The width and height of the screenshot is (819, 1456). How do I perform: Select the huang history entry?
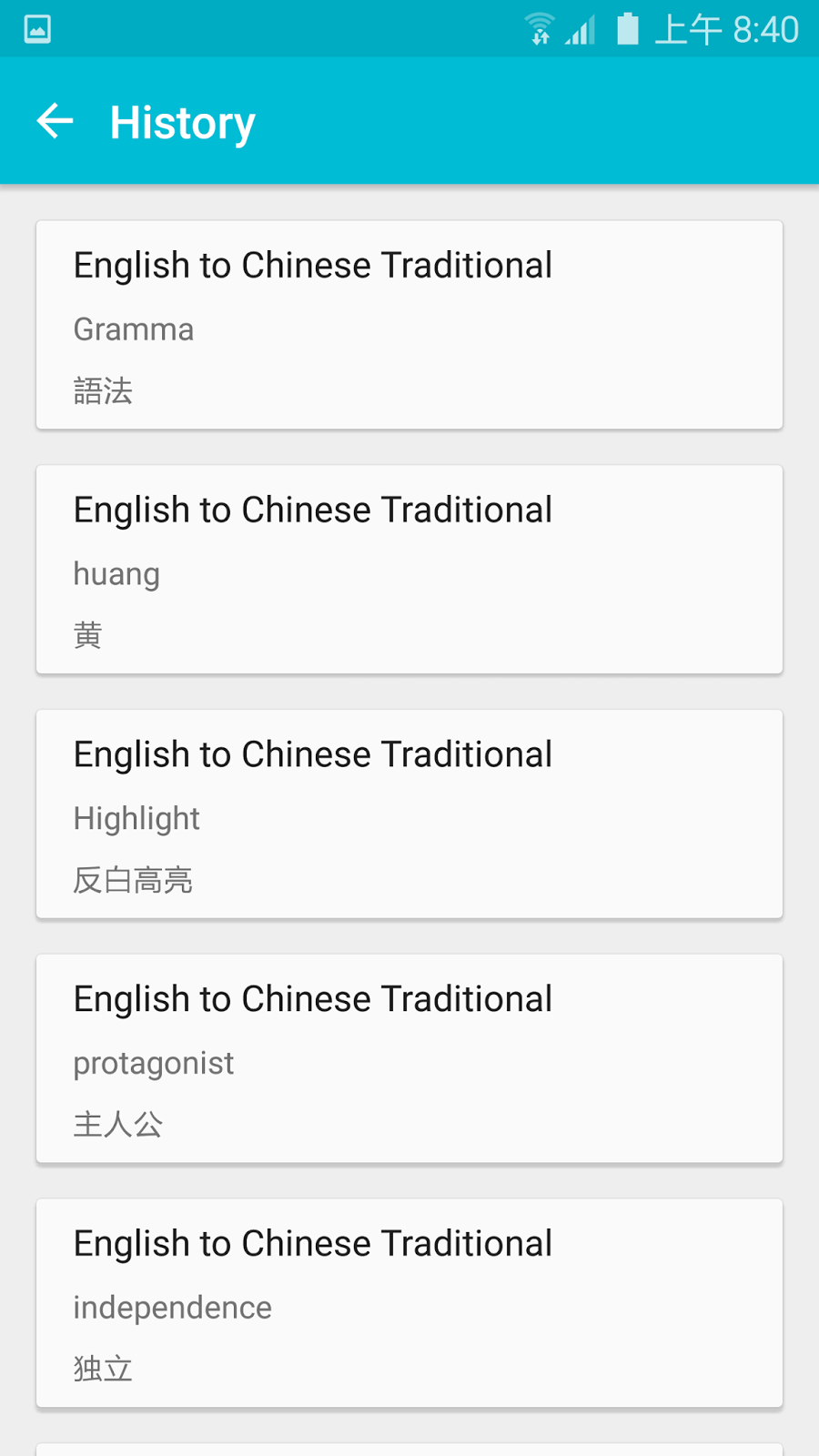click(409, 570)
